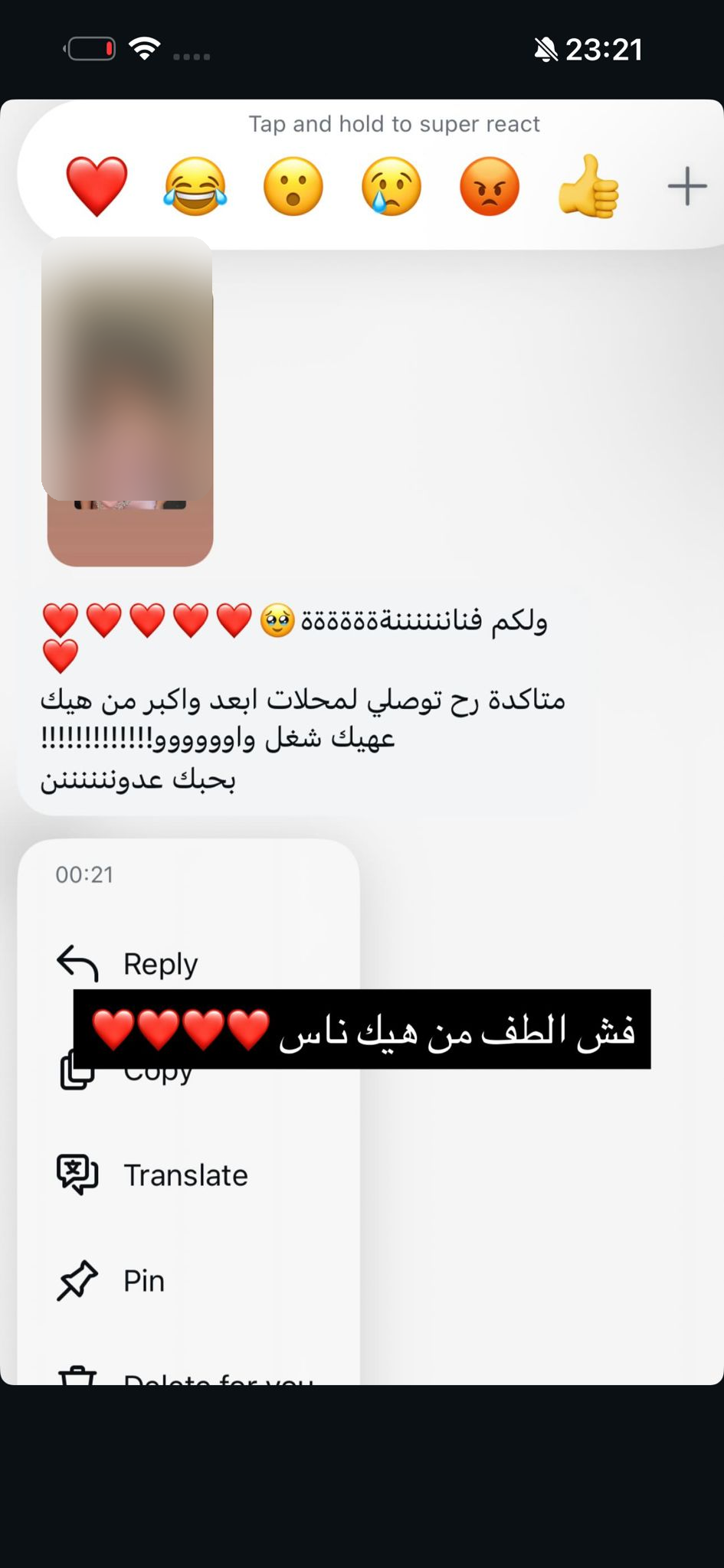Choose Delete for you option
The image size is (724, 1568).
188,1375
